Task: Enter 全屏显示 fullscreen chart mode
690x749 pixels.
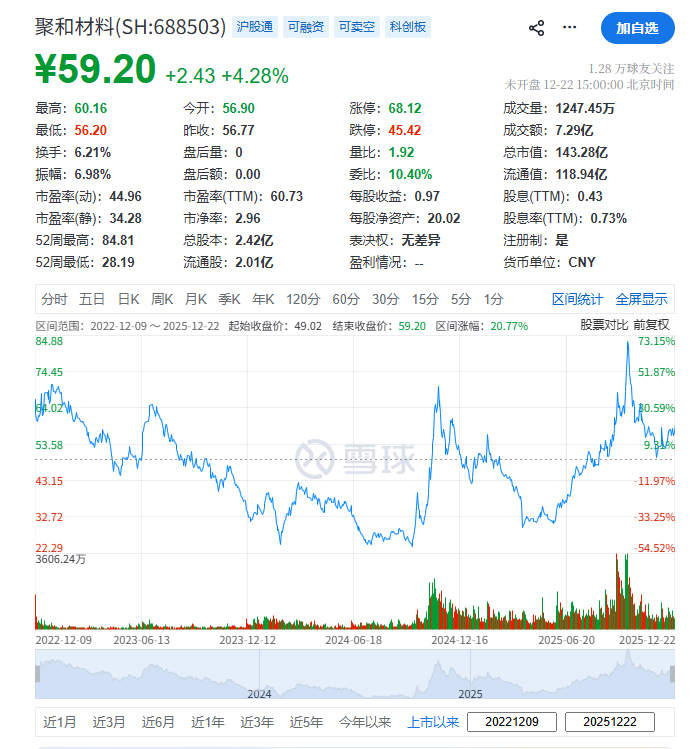Action: [x=641, y=299]
